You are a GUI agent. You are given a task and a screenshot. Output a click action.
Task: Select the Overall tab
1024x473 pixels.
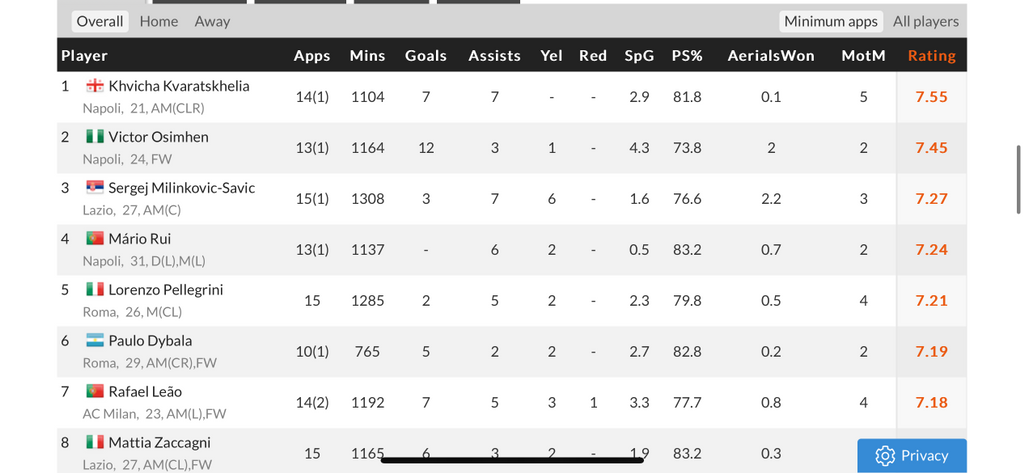tap(100, 21)
